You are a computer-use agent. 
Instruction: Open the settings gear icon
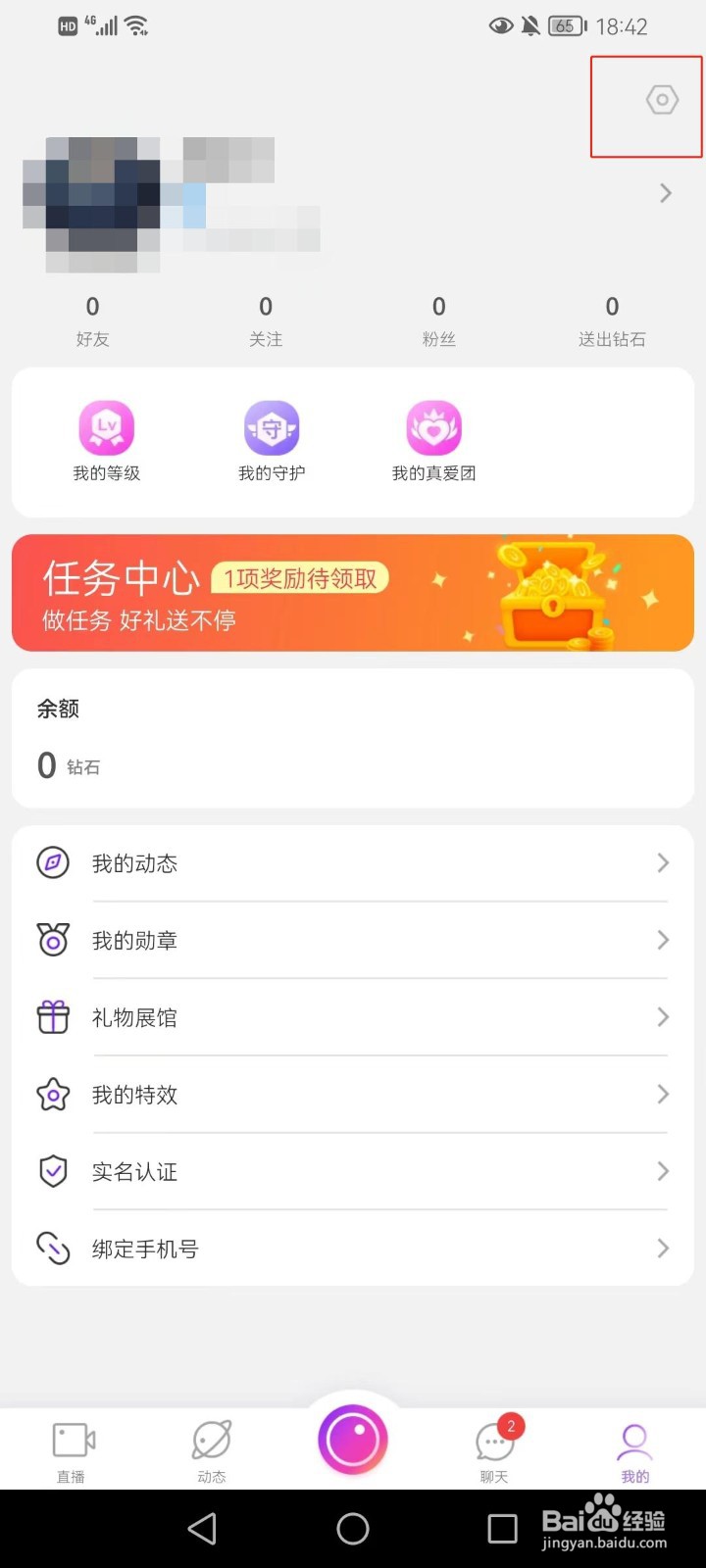pyautogui.click(x=660, y=99)
